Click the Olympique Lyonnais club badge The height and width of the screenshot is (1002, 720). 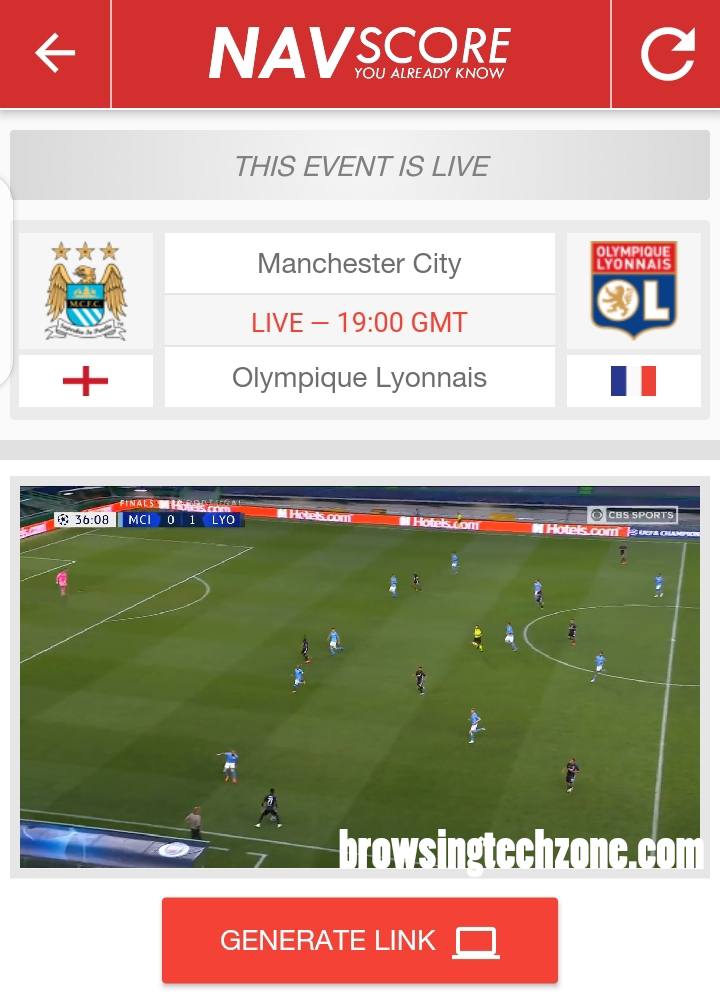[634, 289]
